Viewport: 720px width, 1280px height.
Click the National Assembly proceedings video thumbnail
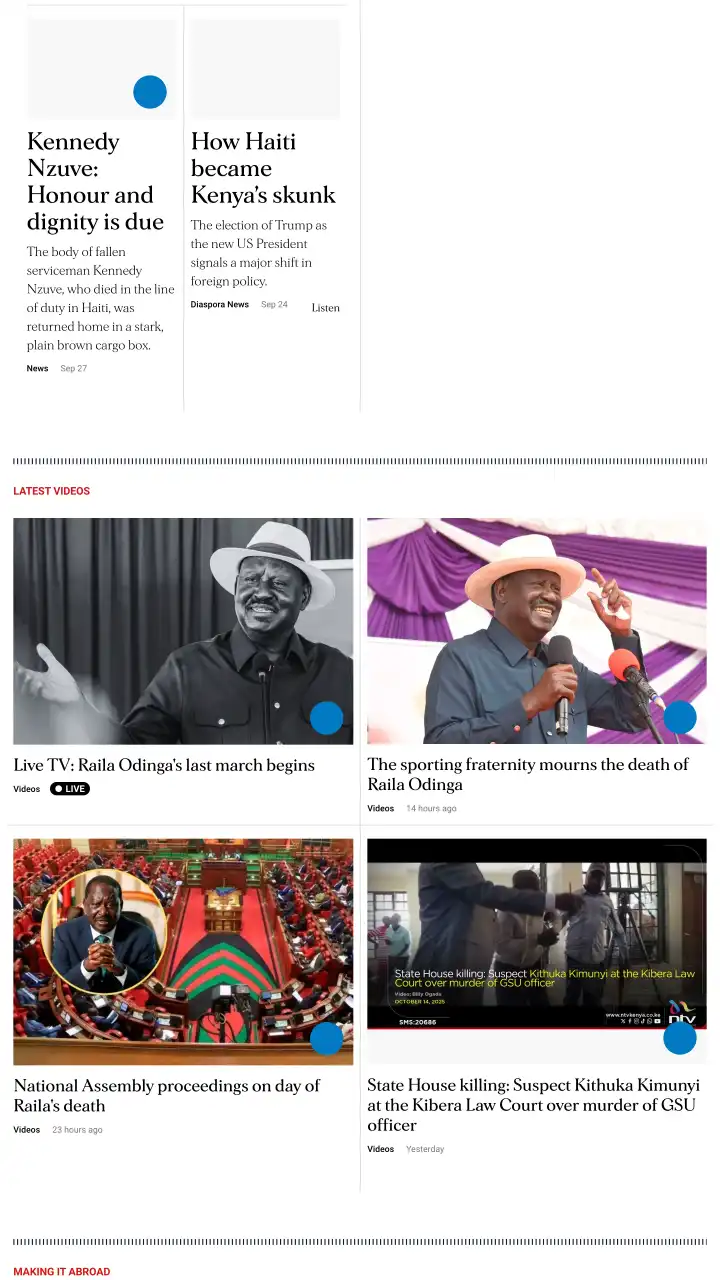(183, 951)
